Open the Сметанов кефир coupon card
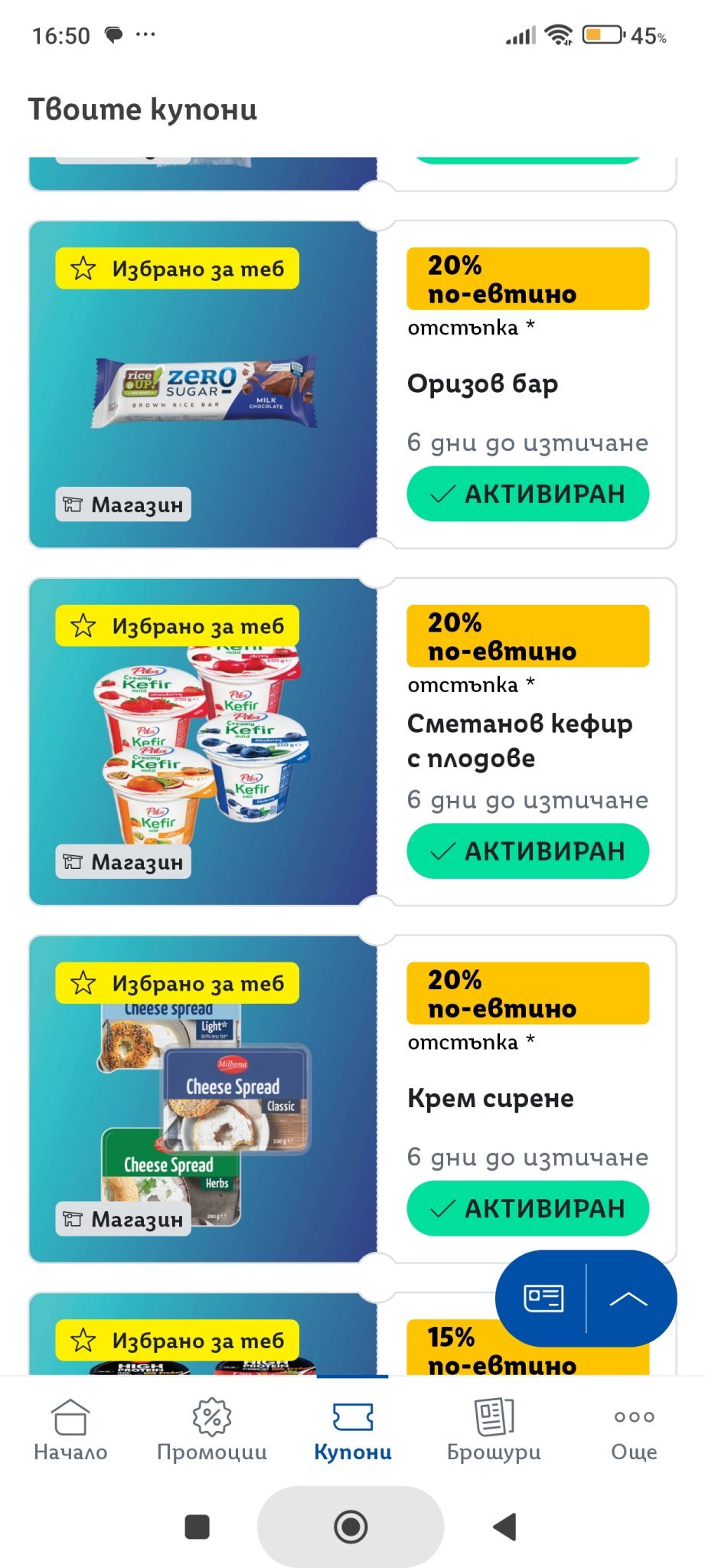The image size is (705, 1568). click(203, 741)
